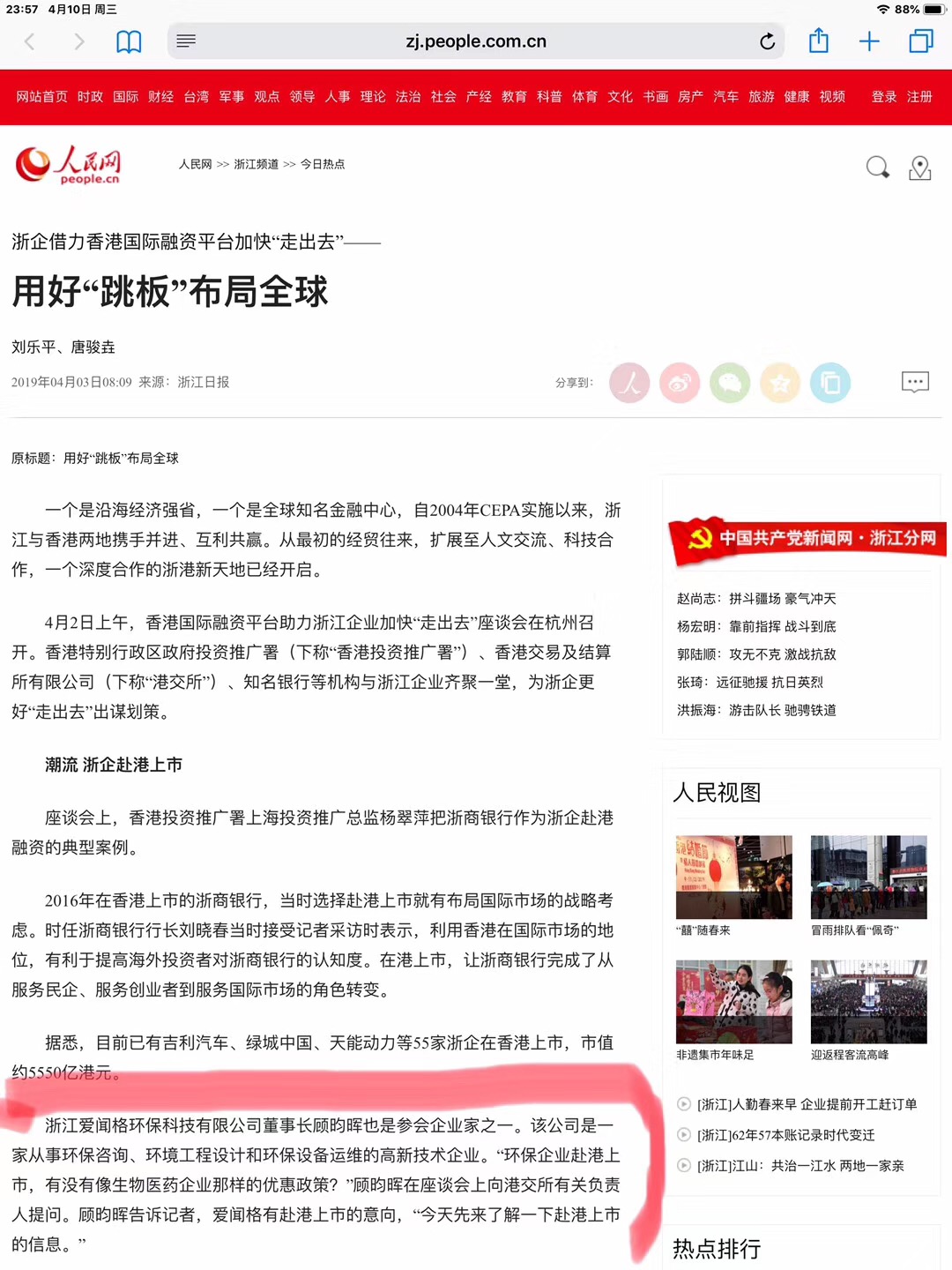
Task: Select the 体育 channel link
Action: pos(584,97)
